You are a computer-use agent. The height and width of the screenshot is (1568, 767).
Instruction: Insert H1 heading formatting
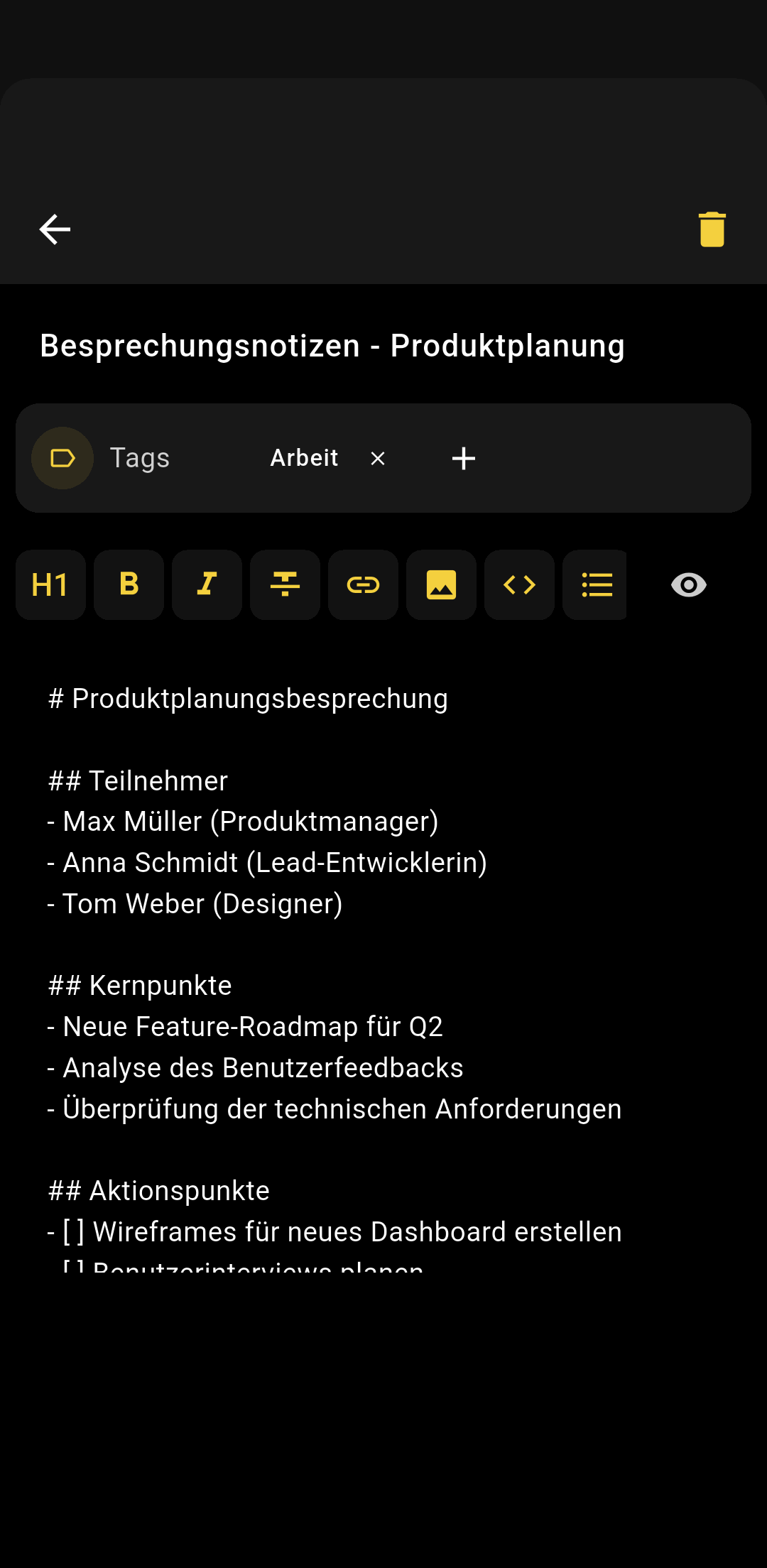coord(50,585)
